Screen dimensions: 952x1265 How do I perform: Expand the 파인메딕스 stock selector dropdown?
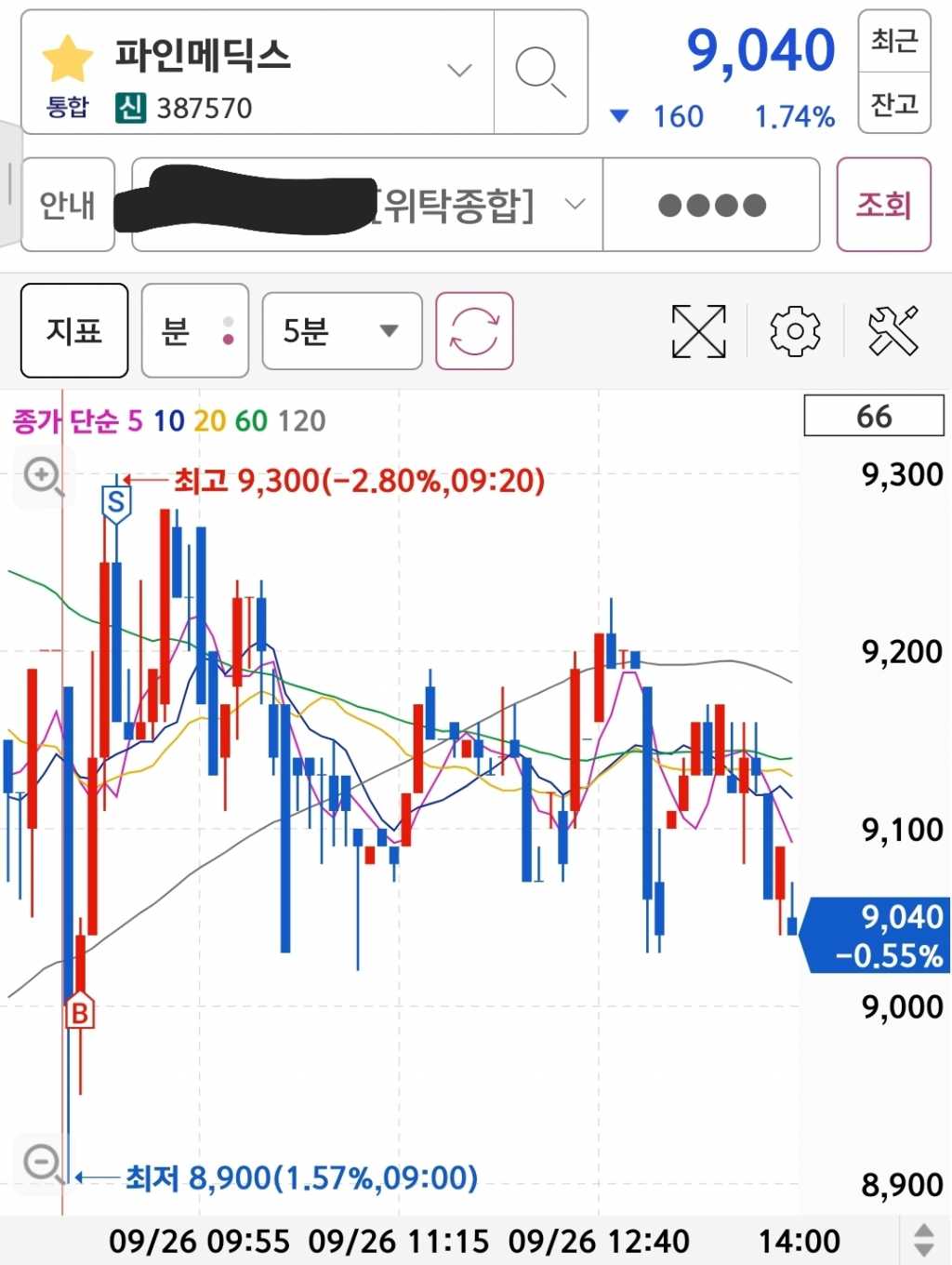coord(459,71)
